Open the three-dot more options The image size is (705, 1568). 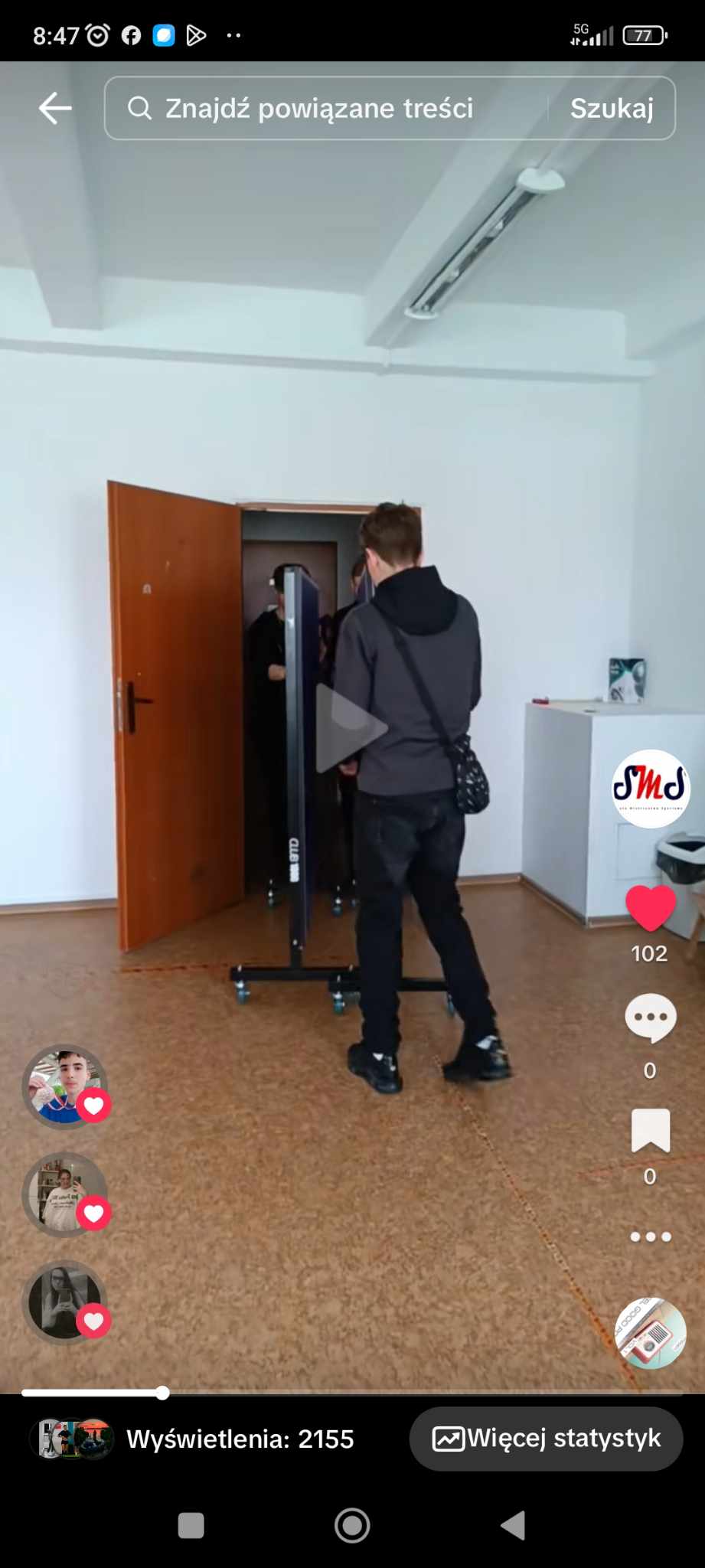point(651,1236)
